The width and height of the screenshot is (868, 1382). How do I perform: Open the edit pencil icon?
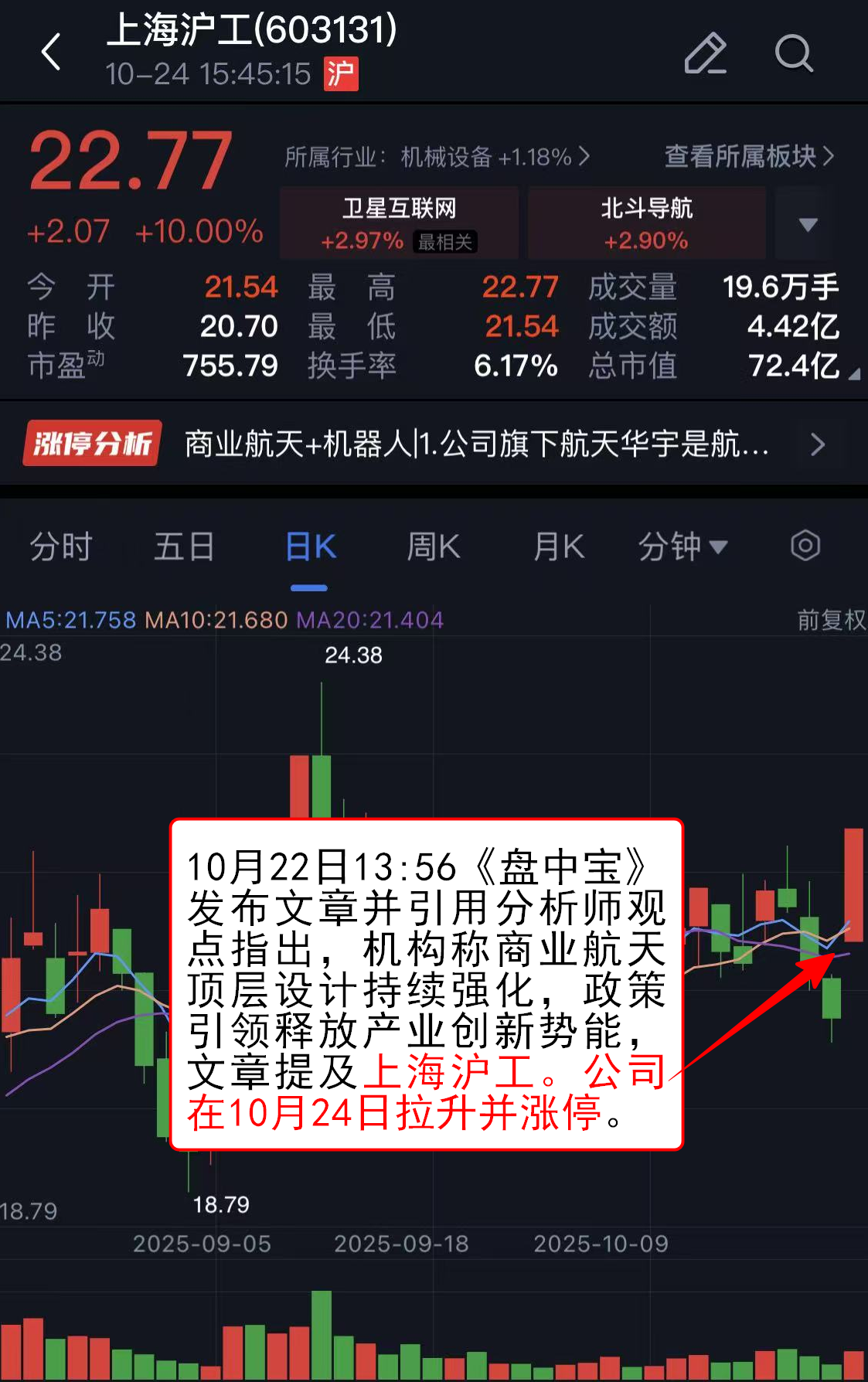tap(705, 53)
